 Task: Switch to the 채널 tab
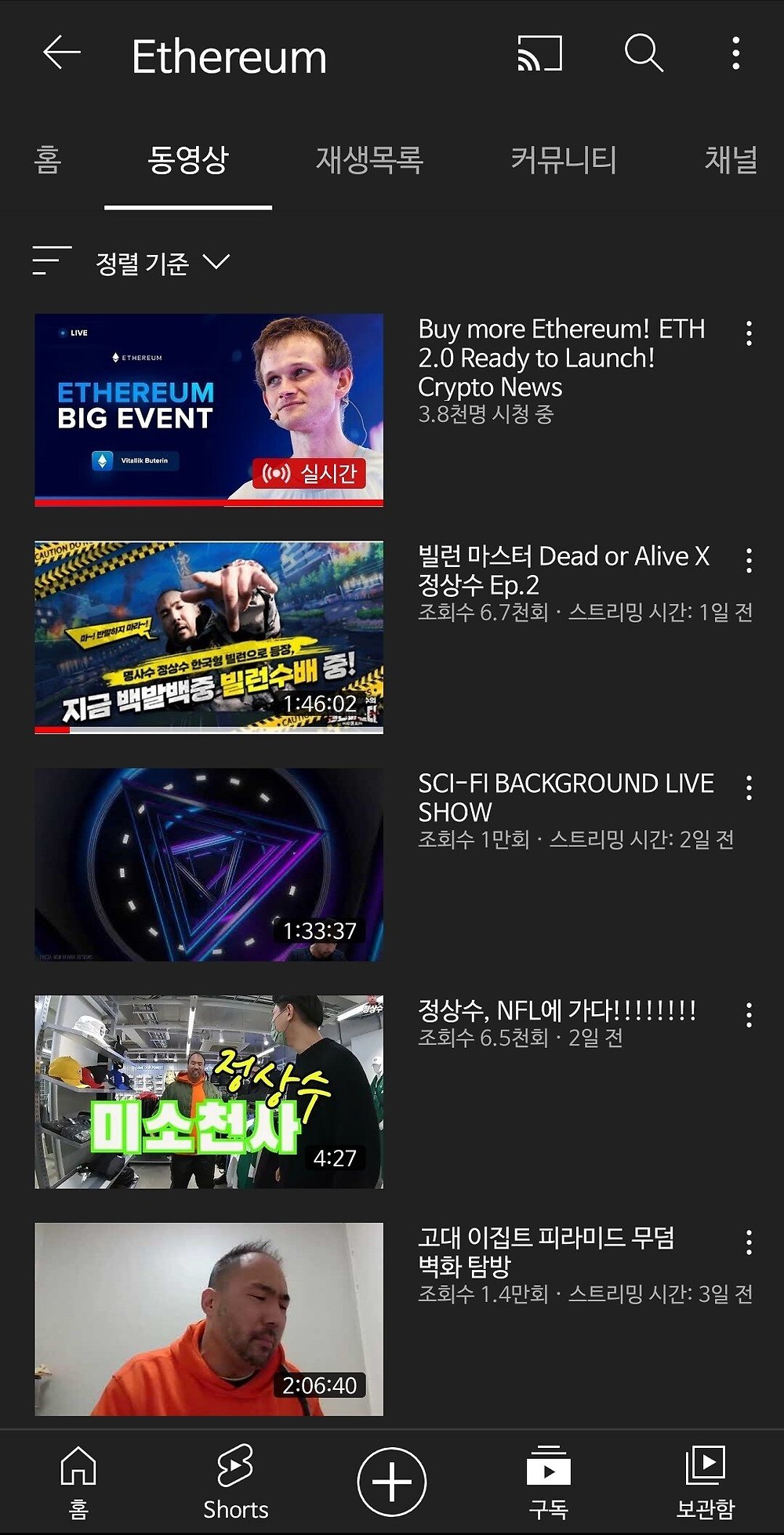pyautogui.click(x=730, y=160)
